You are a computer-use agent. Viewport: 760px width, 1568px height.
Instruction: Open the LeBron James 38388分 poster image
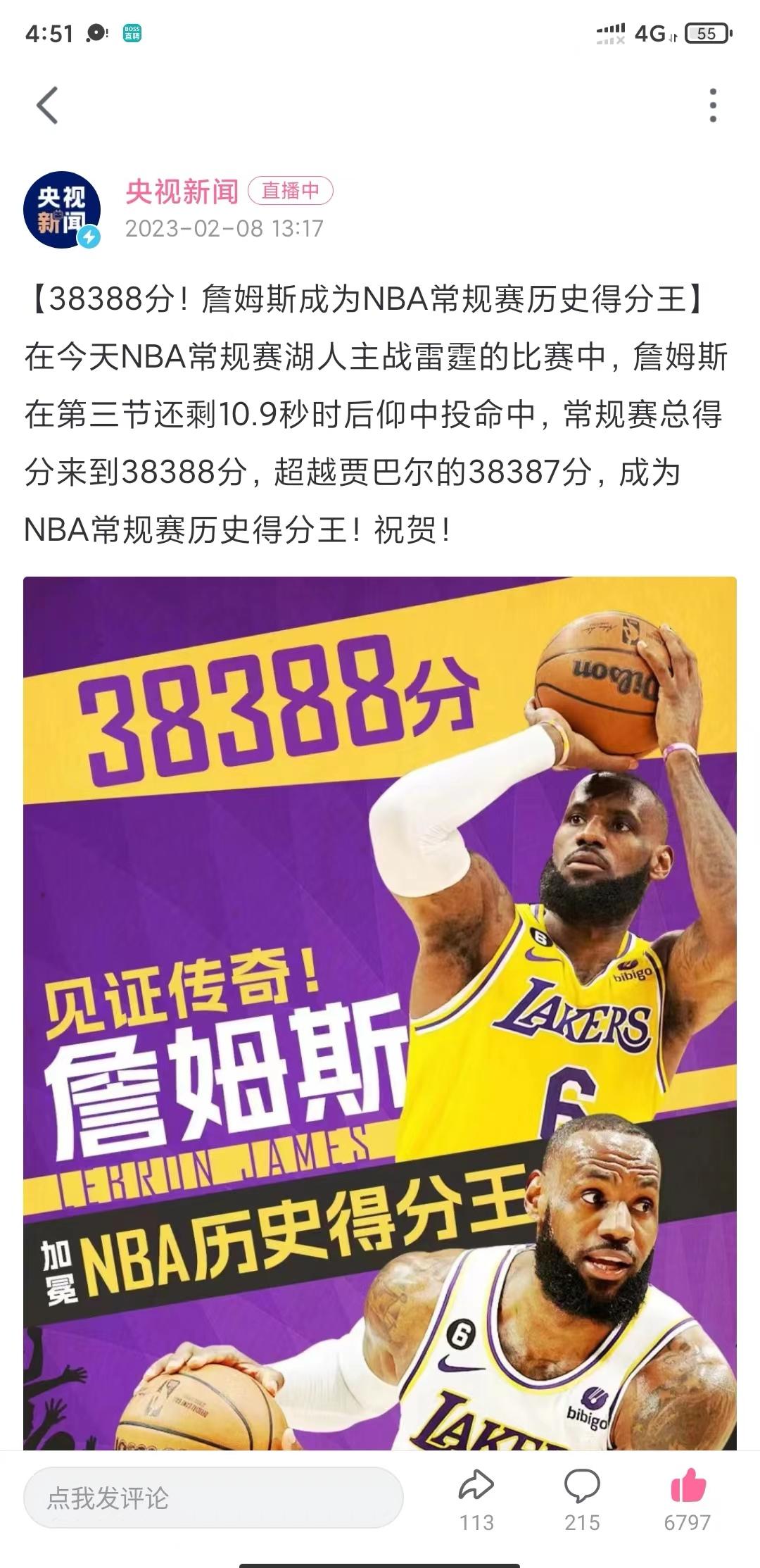pos(380,1014)
